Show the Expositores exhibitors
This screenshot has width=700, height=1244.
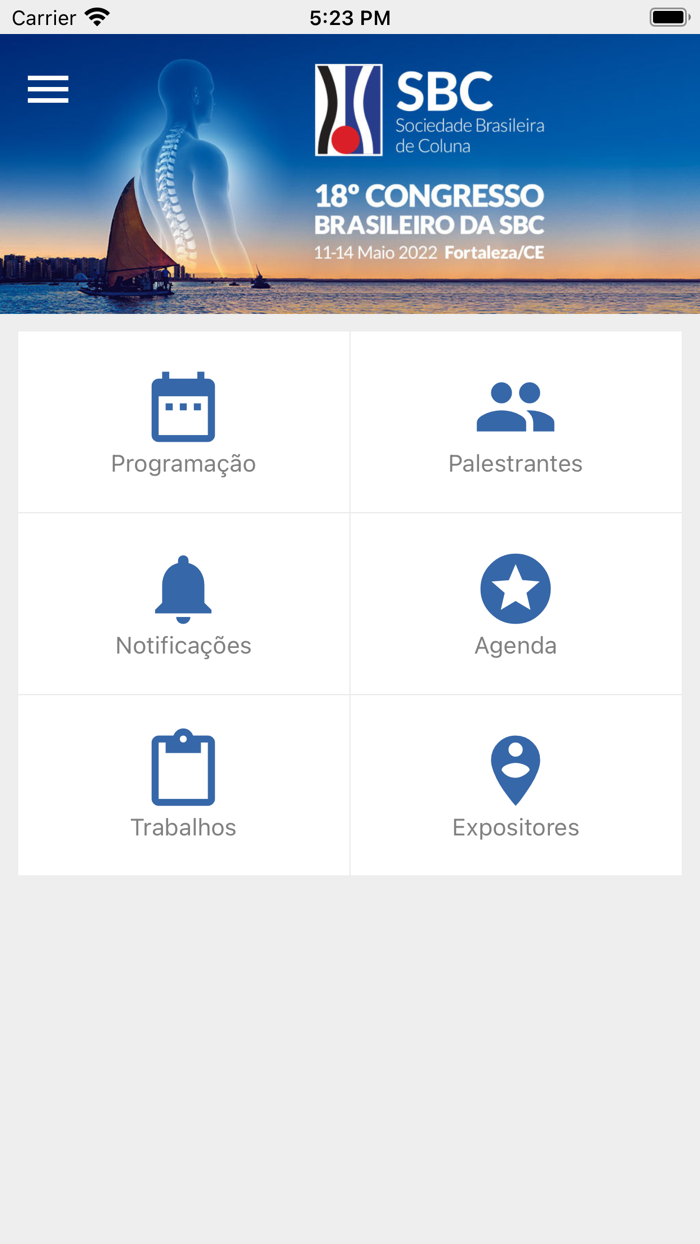tap(516, 786)
